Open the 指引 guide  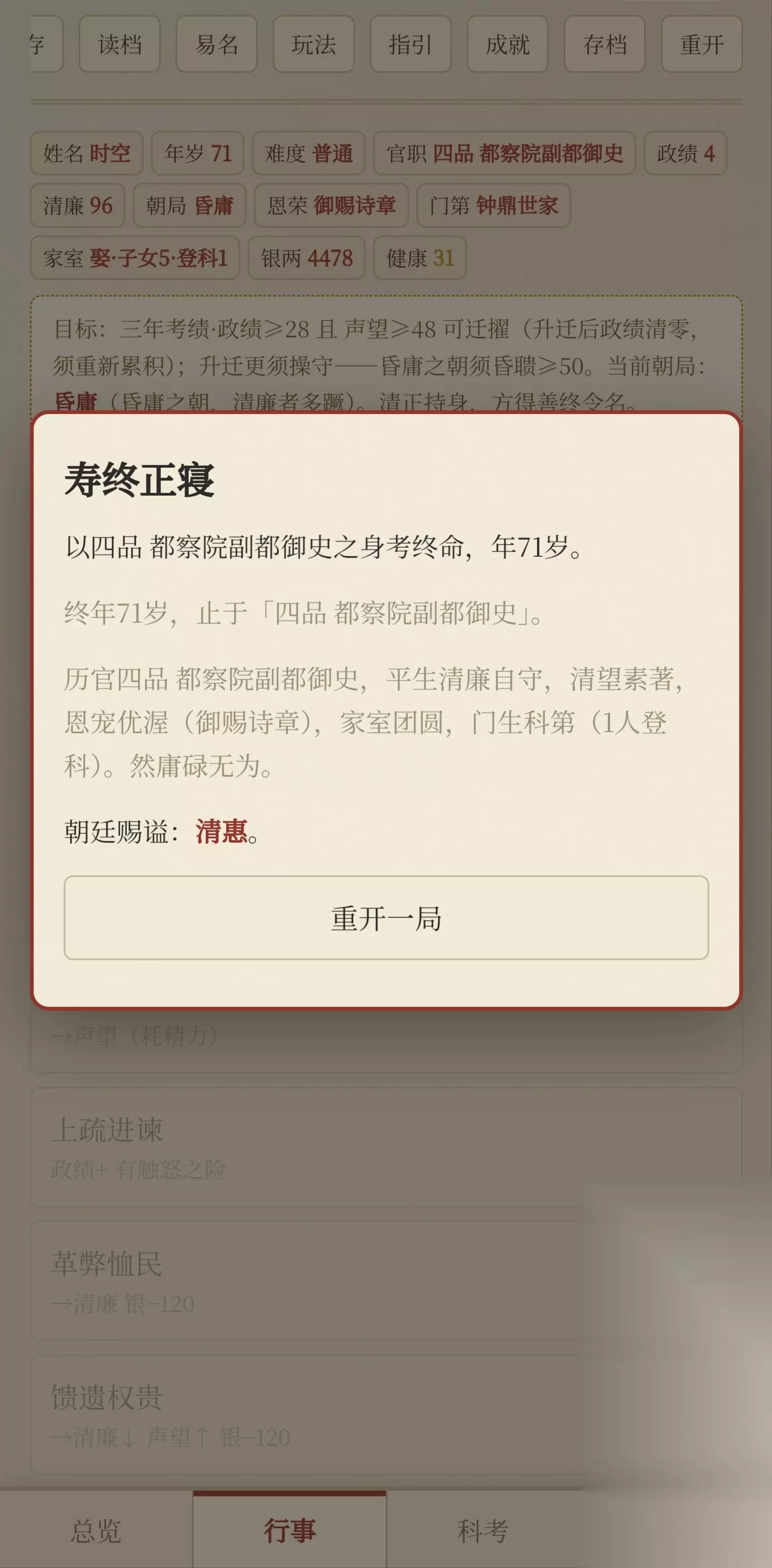pyautogui.click(x=411, y=45)
